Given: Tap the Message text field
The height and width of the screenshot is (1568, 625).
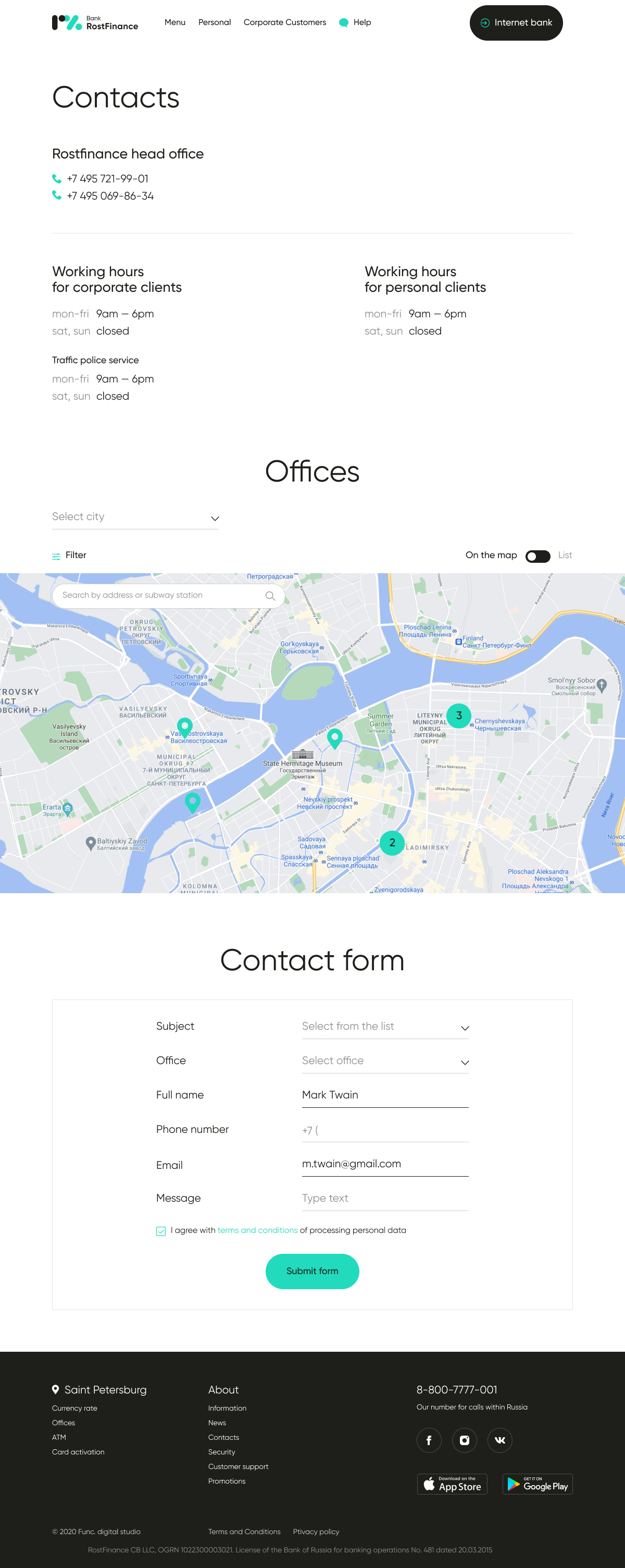Looking at the screenshot, I should (x=384, y=1198).
